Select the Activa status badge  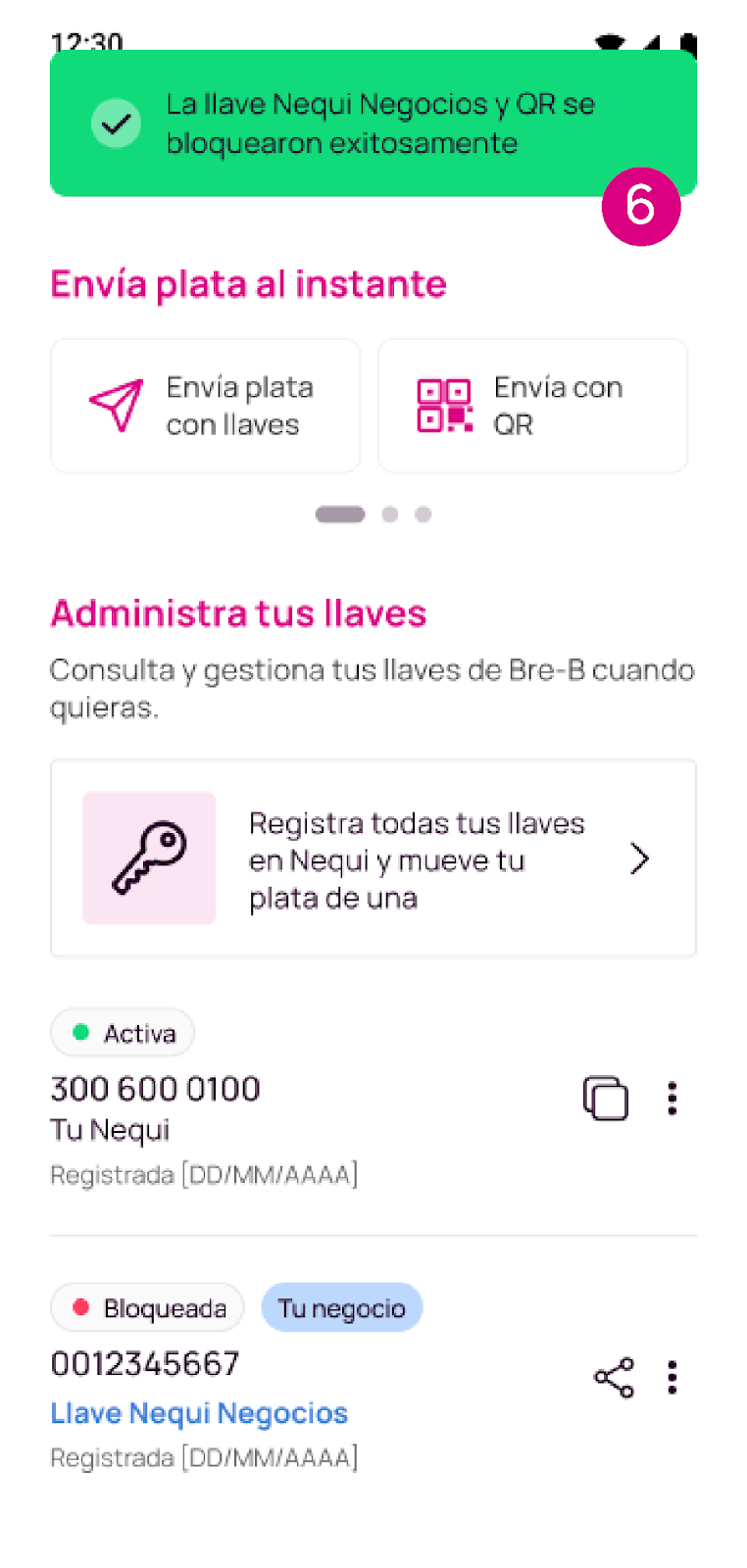coord(122,1032)
